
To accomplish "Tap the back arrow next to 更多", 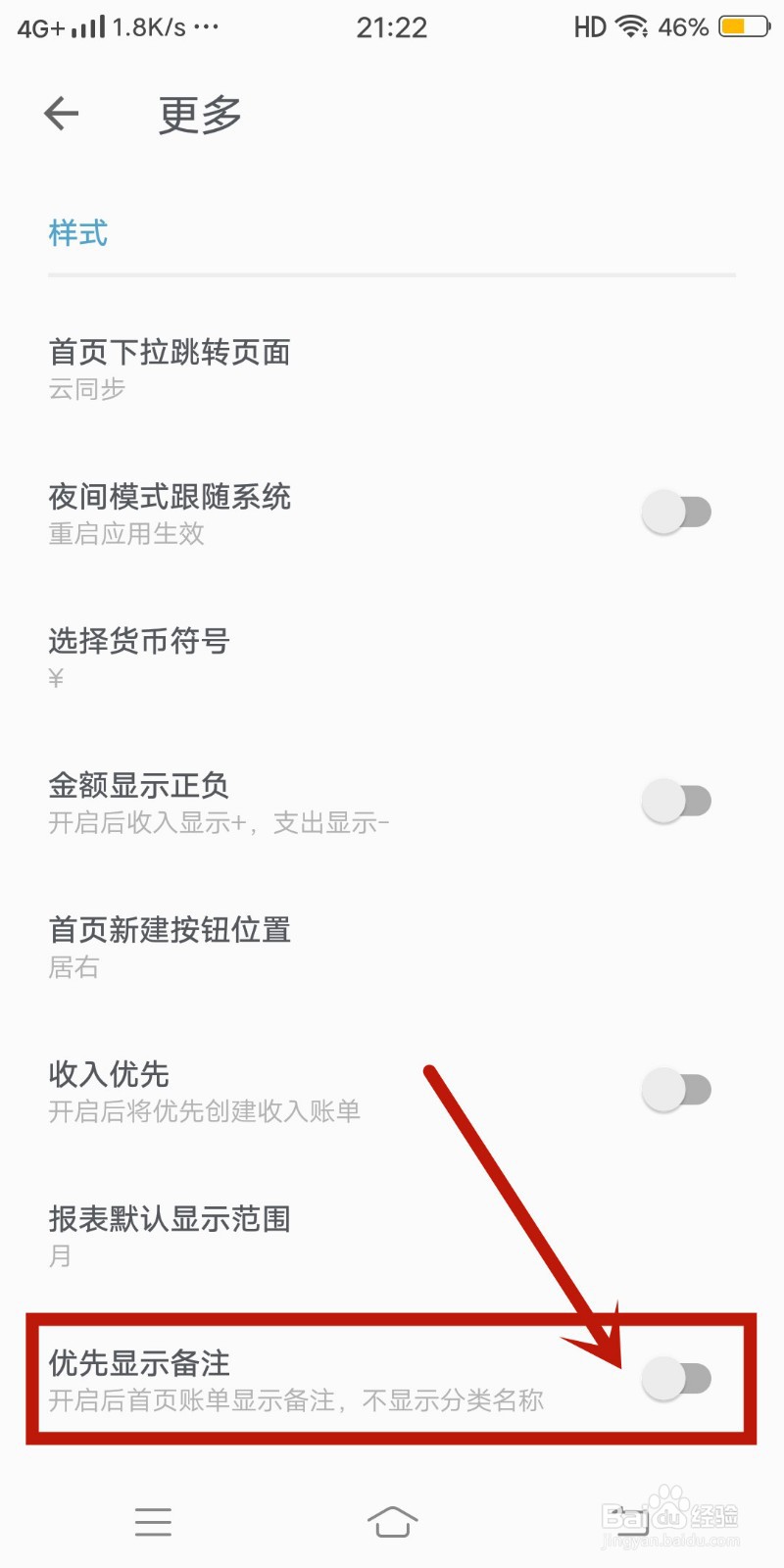I will [x=61, y=113].
